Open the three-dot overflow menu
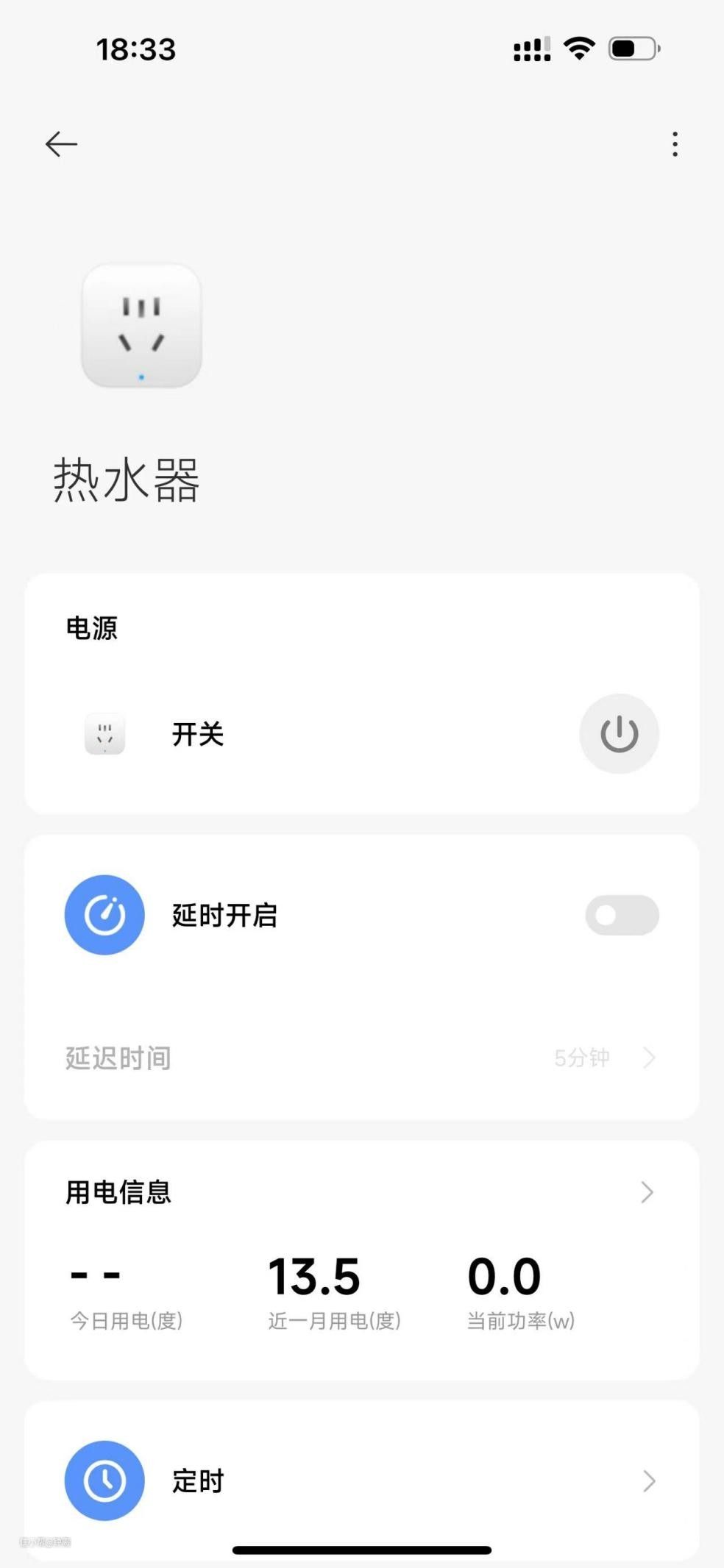The image size is (724, 1568). 675,144
